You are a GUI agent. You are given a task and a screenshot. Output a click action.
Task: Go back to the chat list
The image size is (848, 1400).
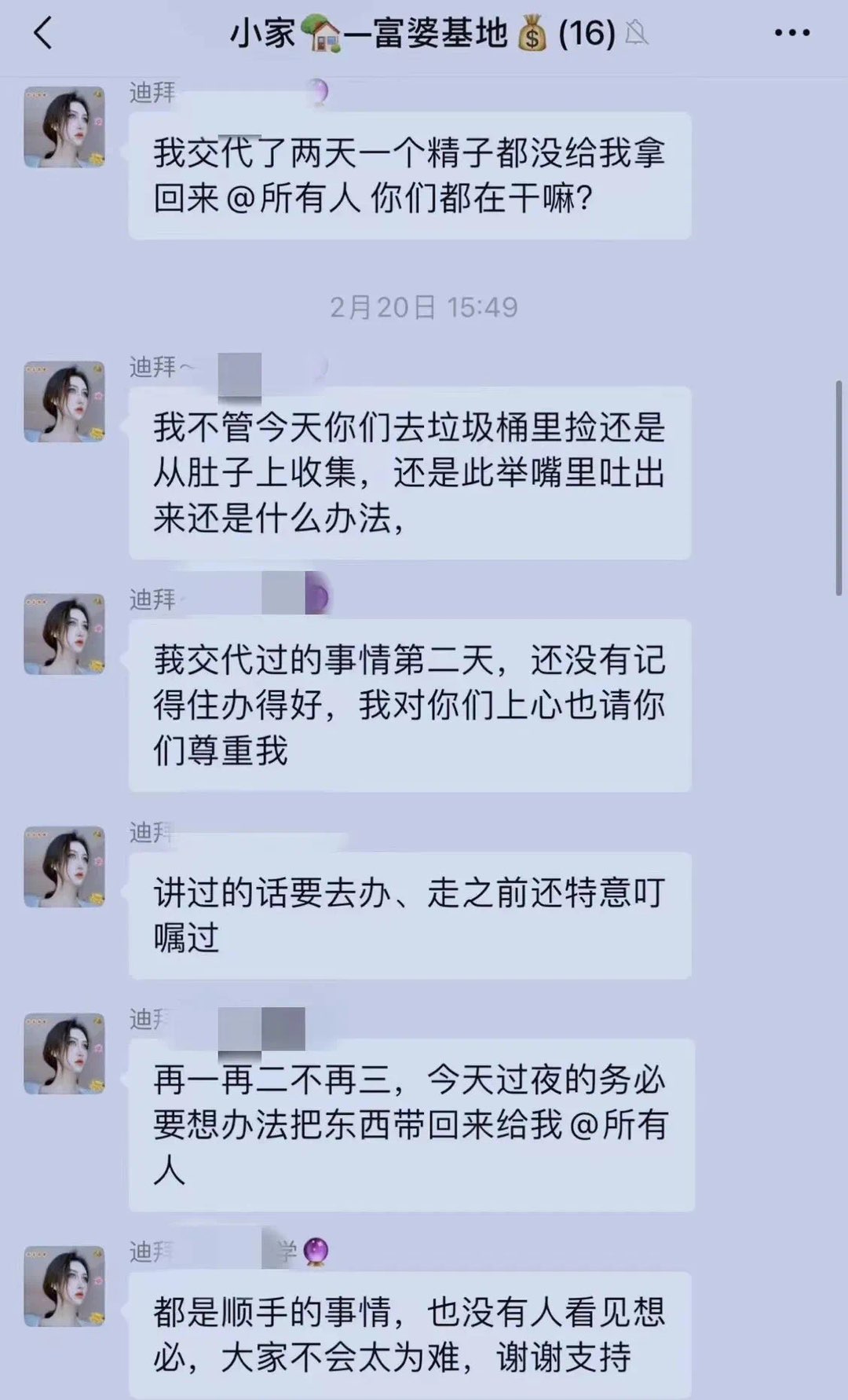point(43,33)
